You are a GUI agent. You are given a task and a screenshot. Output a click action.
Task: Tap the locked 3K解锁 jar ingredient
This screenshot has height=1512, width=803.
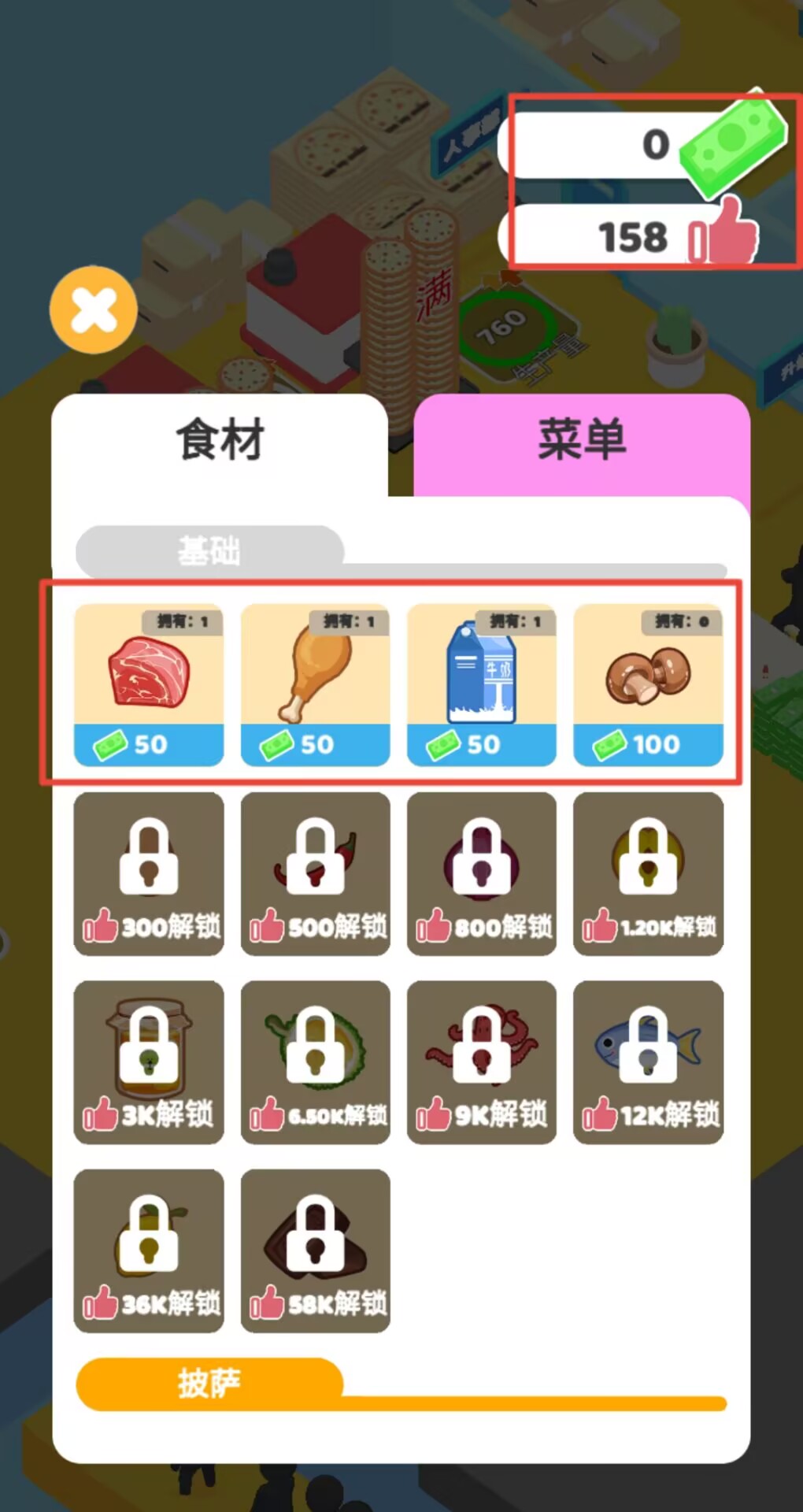pos(149,1062)
